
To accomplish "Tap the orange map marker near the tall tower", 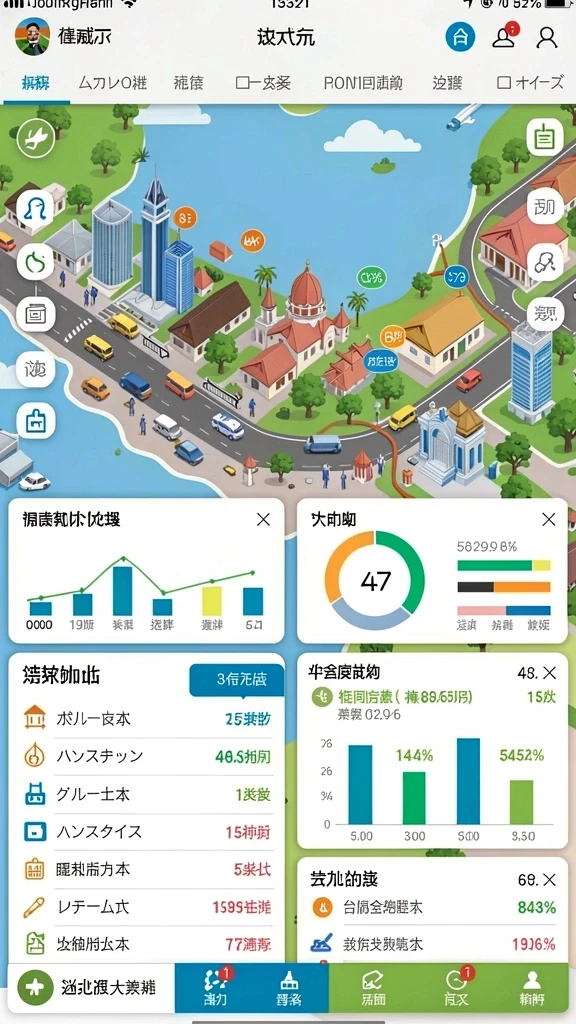I will tap(185, 217).
